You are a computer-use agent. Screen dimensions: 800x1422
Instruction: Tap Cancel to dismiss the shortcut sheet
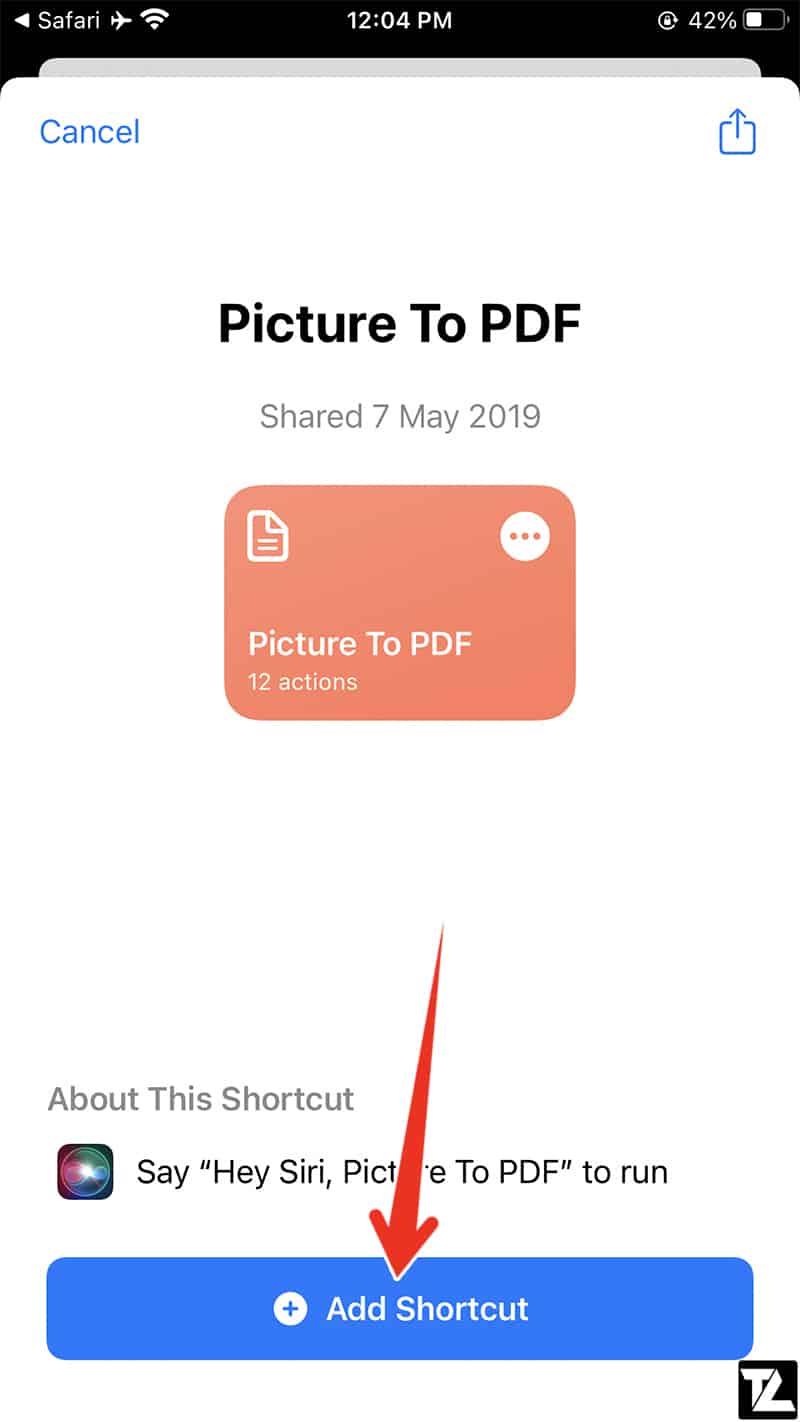coord(90,132)
